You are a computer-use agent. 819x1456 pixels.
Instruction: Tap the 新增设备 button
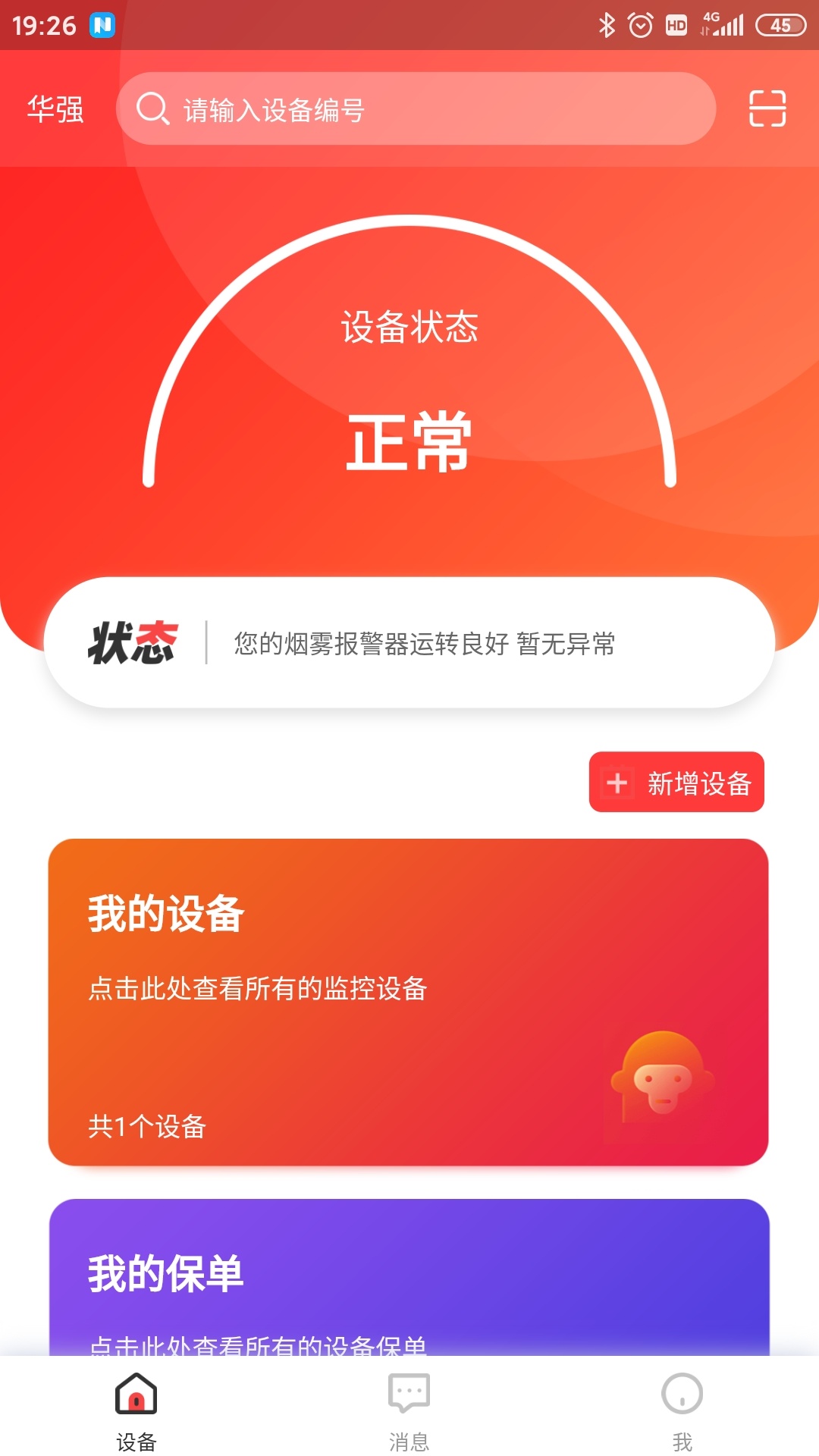click(x=676, y=782)
